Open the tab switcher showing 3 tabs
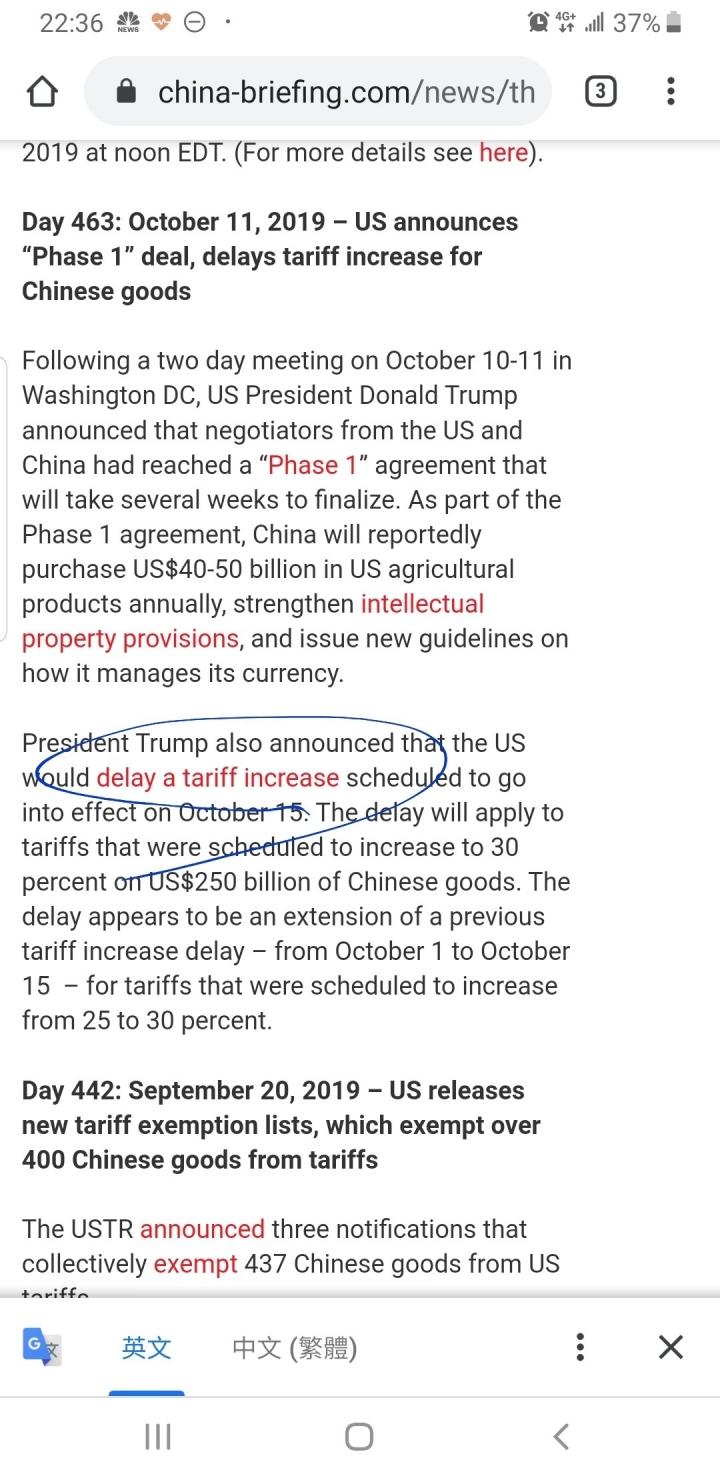Screen dimensions: 720x1480 pos(600,92)
